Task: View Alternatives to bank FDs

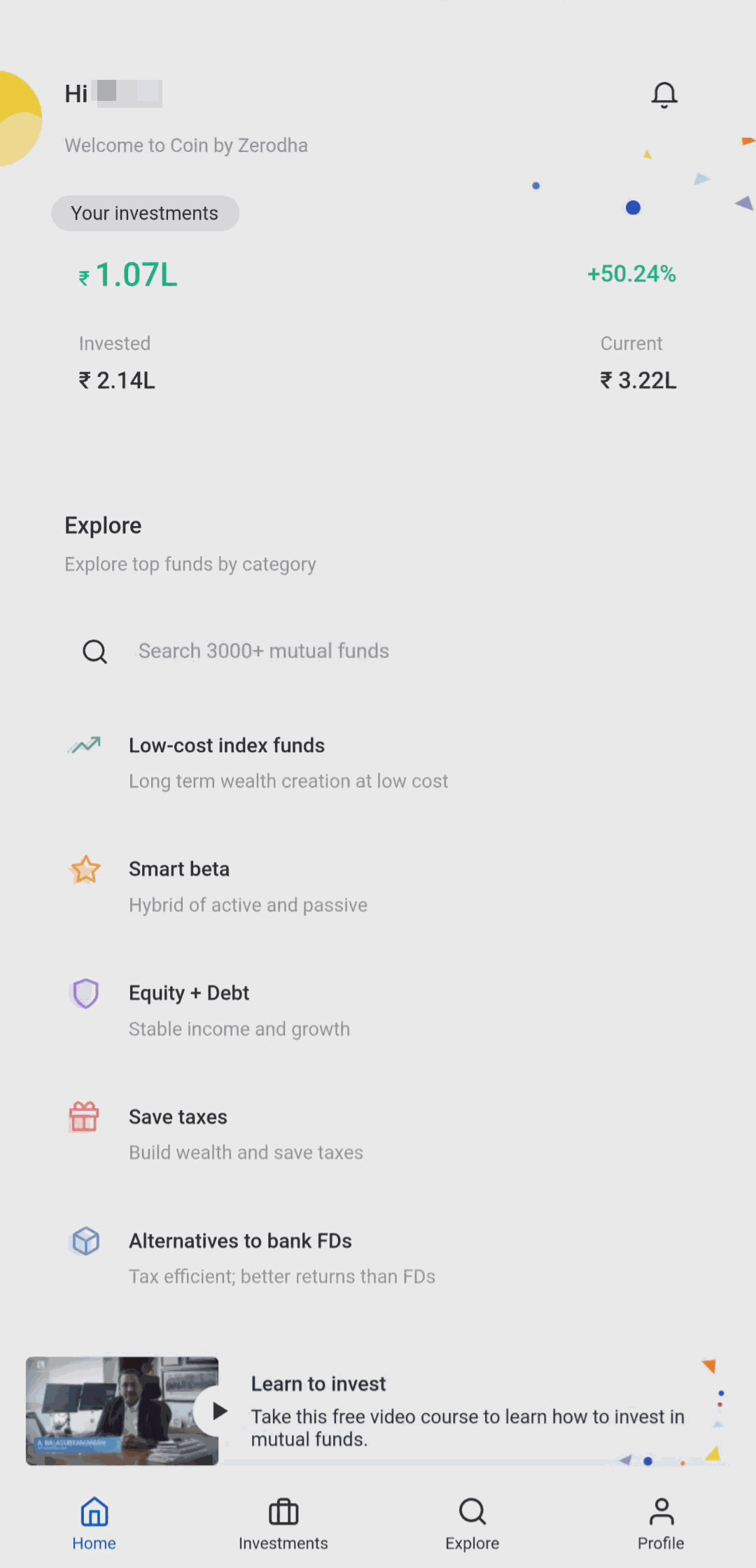Action: (x=378, y=1258)
